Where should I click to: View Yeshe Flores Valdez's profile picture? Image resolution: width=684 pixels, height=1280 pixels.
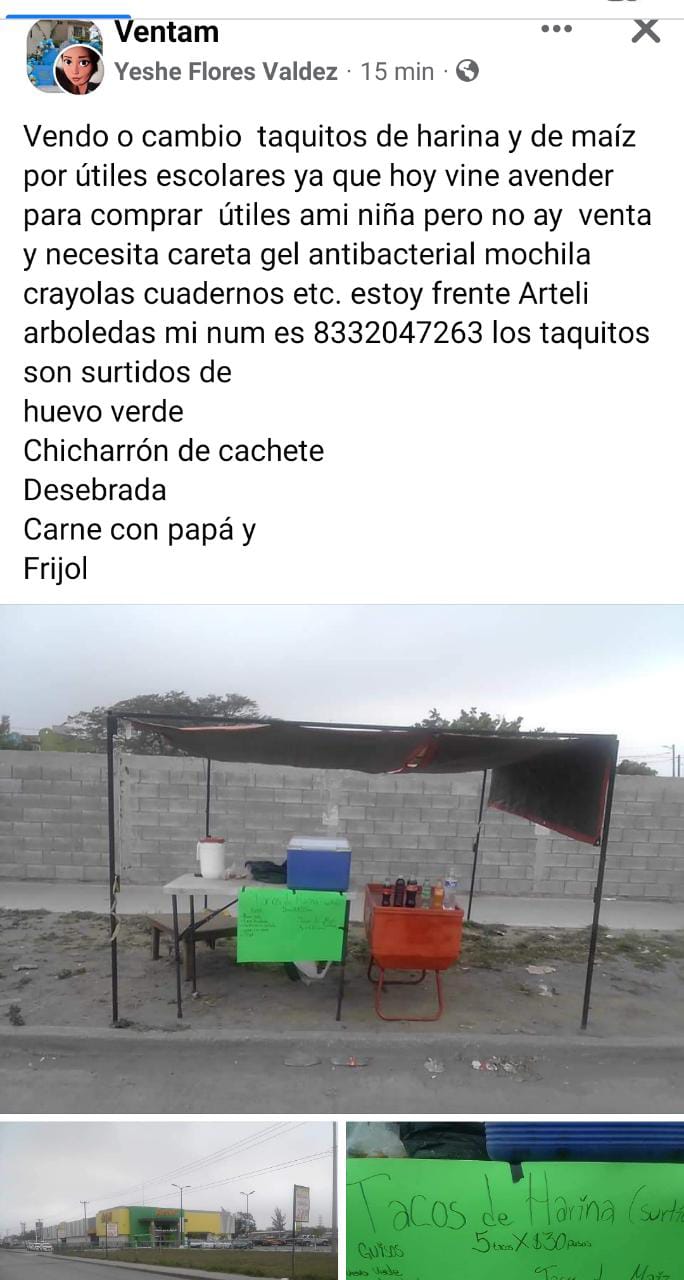[79, 69]
